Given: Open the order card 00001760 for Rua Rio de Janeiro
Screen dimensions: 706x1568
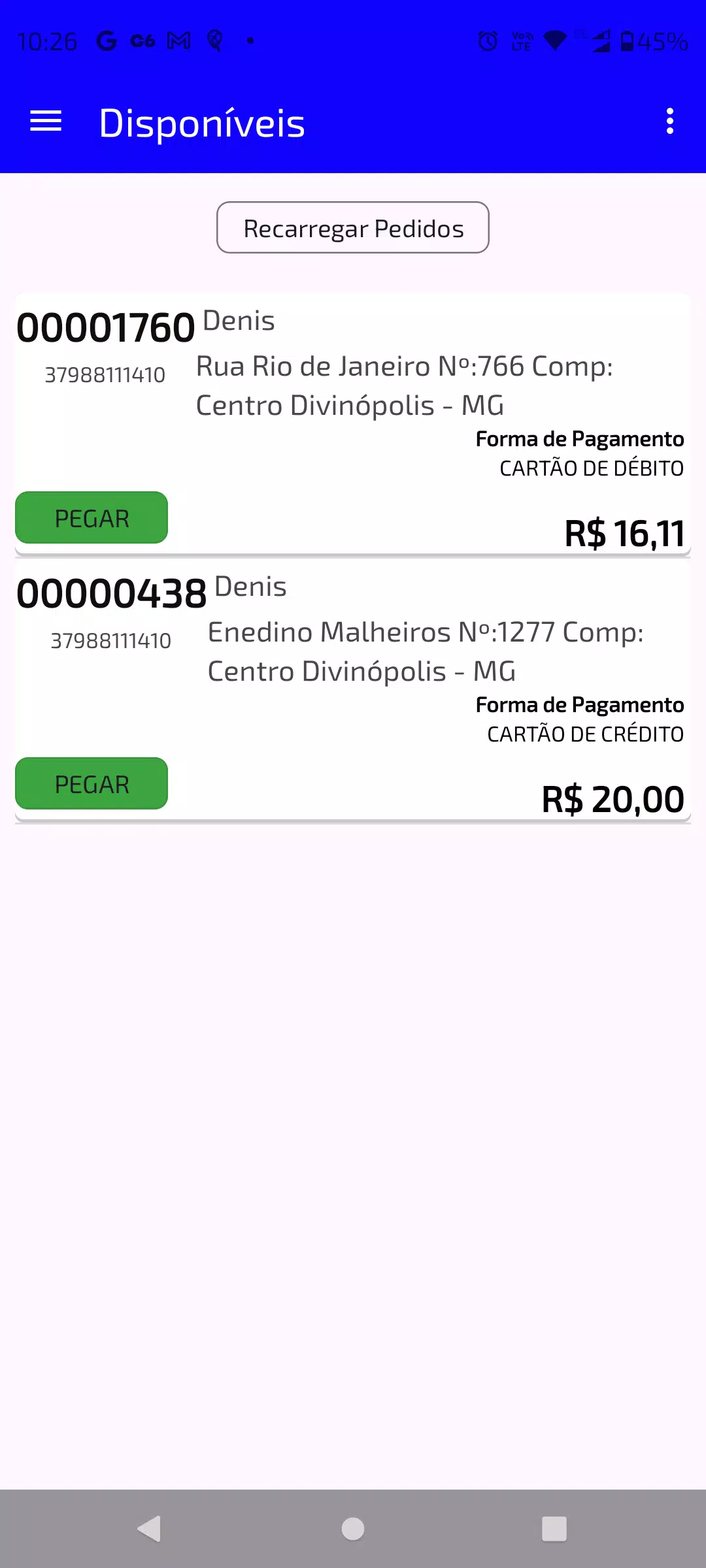Looking at the screenshot, I should click(x=353, y=425).
